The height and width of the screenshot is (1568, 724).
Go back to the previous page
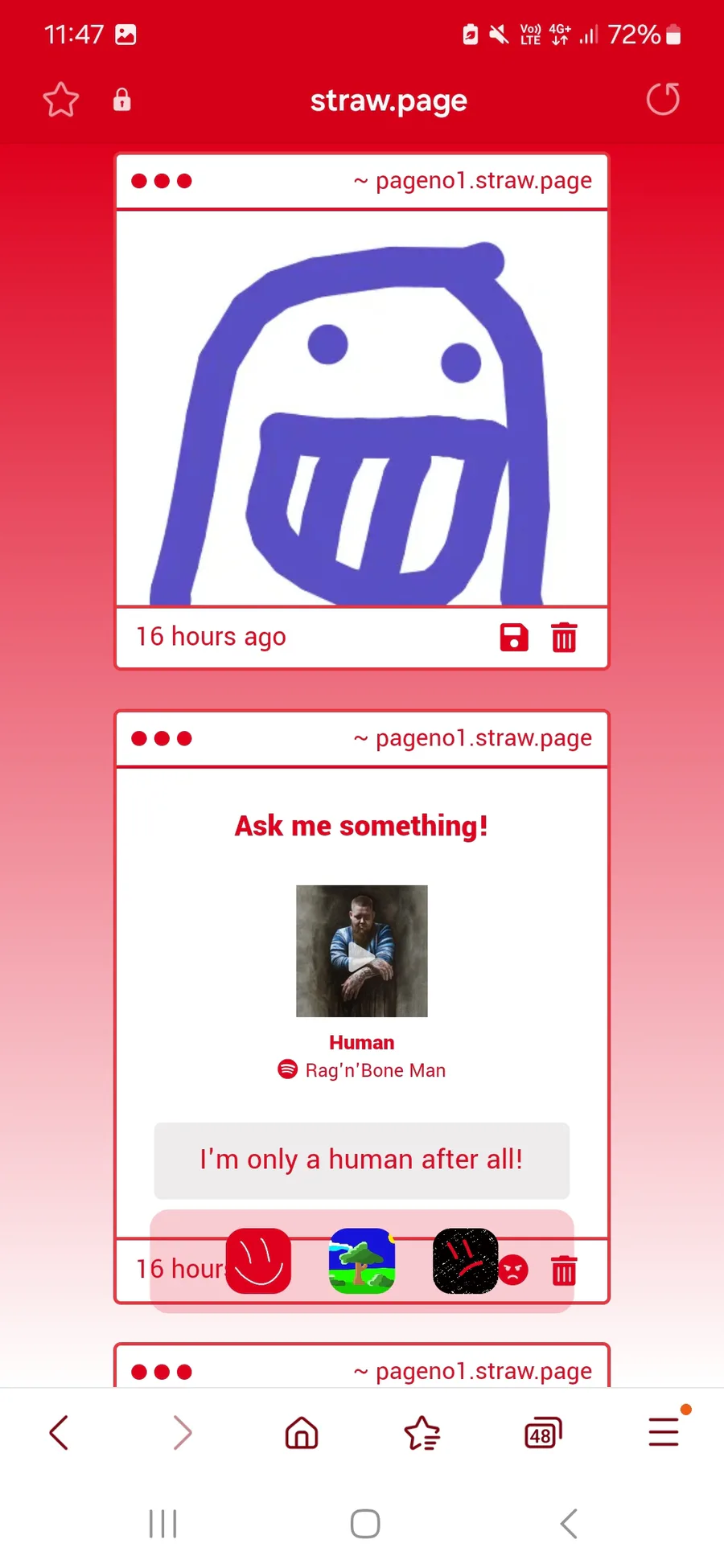tap(59, 1432)
